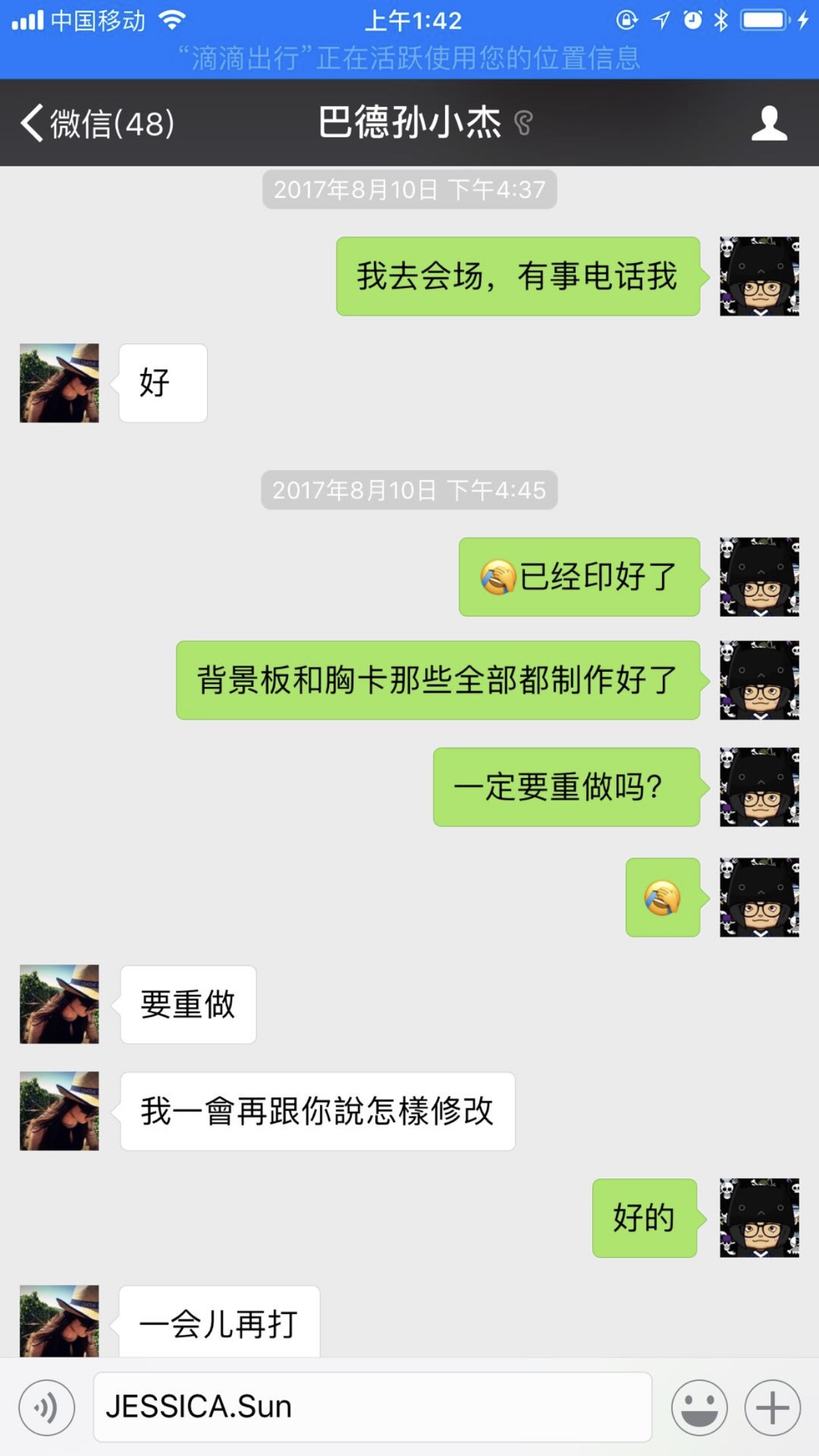Open the plus attachments menu

point(772,1407)
